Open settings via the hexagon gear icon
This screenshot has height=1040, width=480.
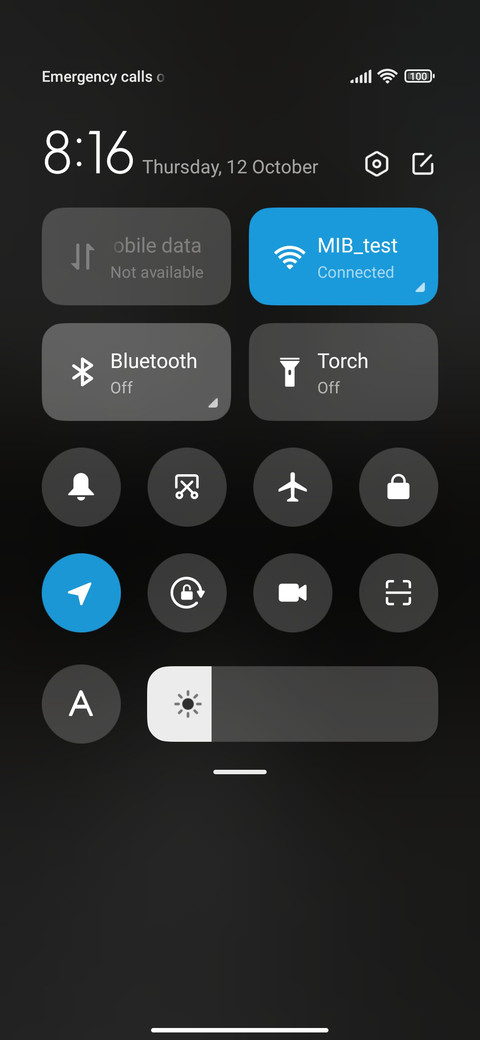pos(377,164)
